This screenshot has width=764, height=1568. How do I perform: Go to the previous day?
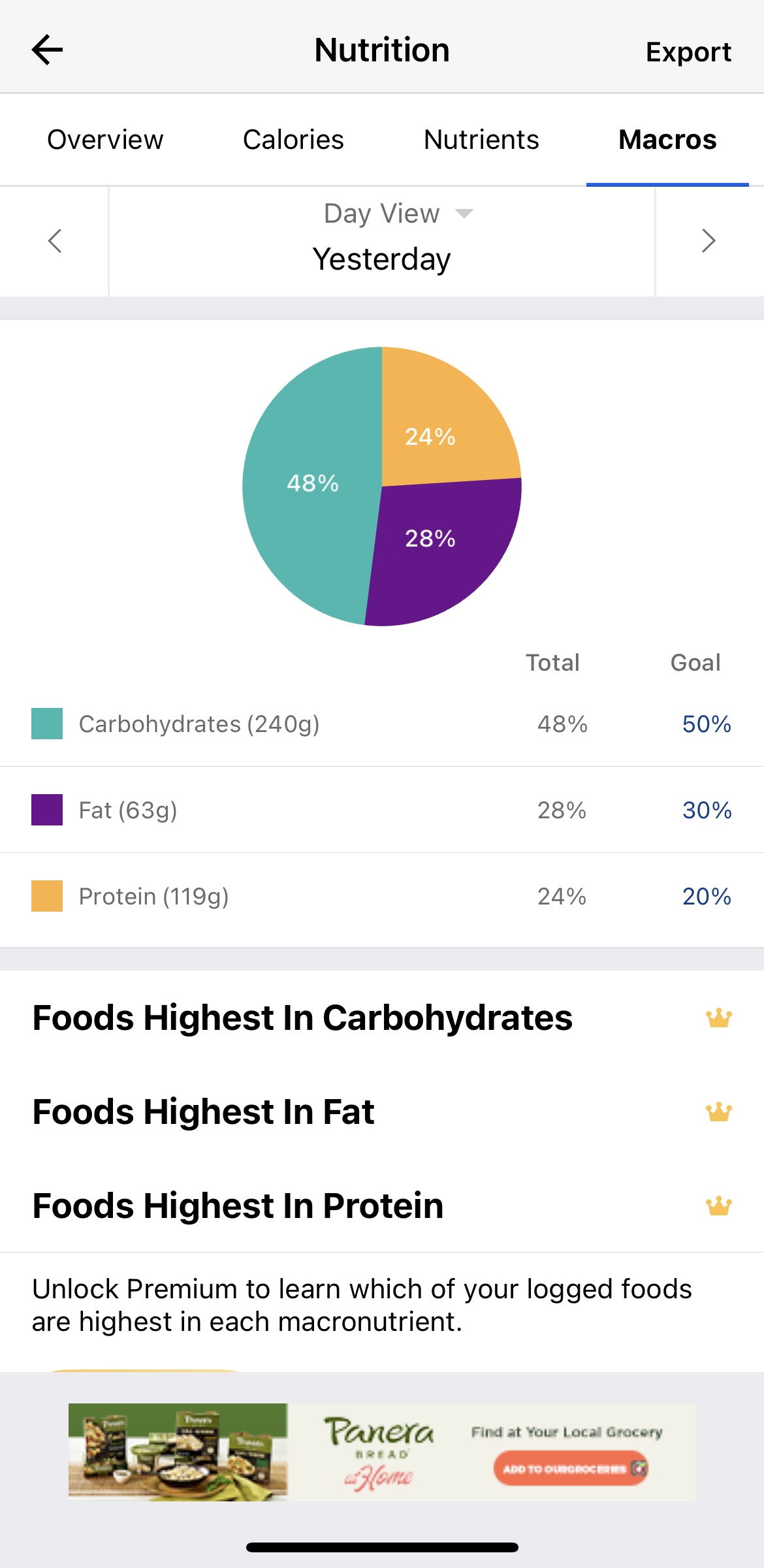click(x=55, y=241)
